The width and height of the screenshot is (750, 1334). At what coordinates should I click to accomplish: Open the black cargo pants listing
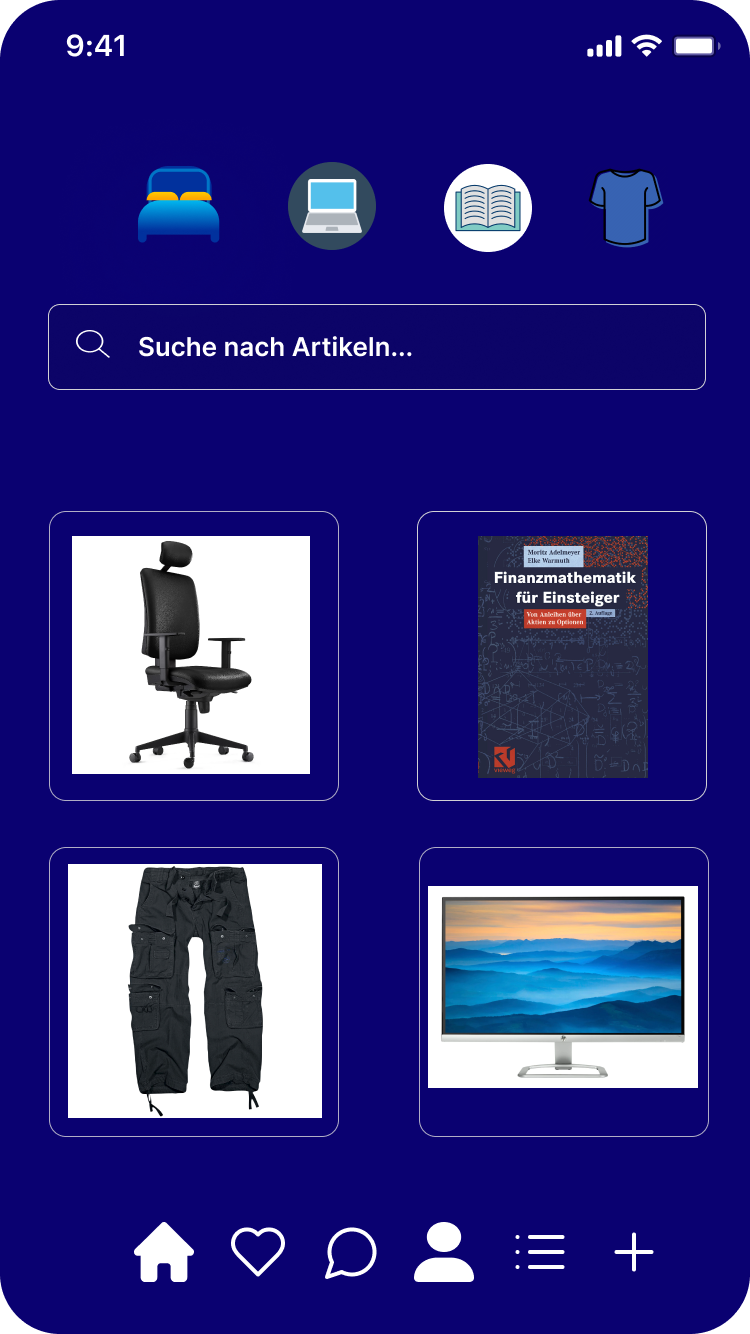pos(194,991)
